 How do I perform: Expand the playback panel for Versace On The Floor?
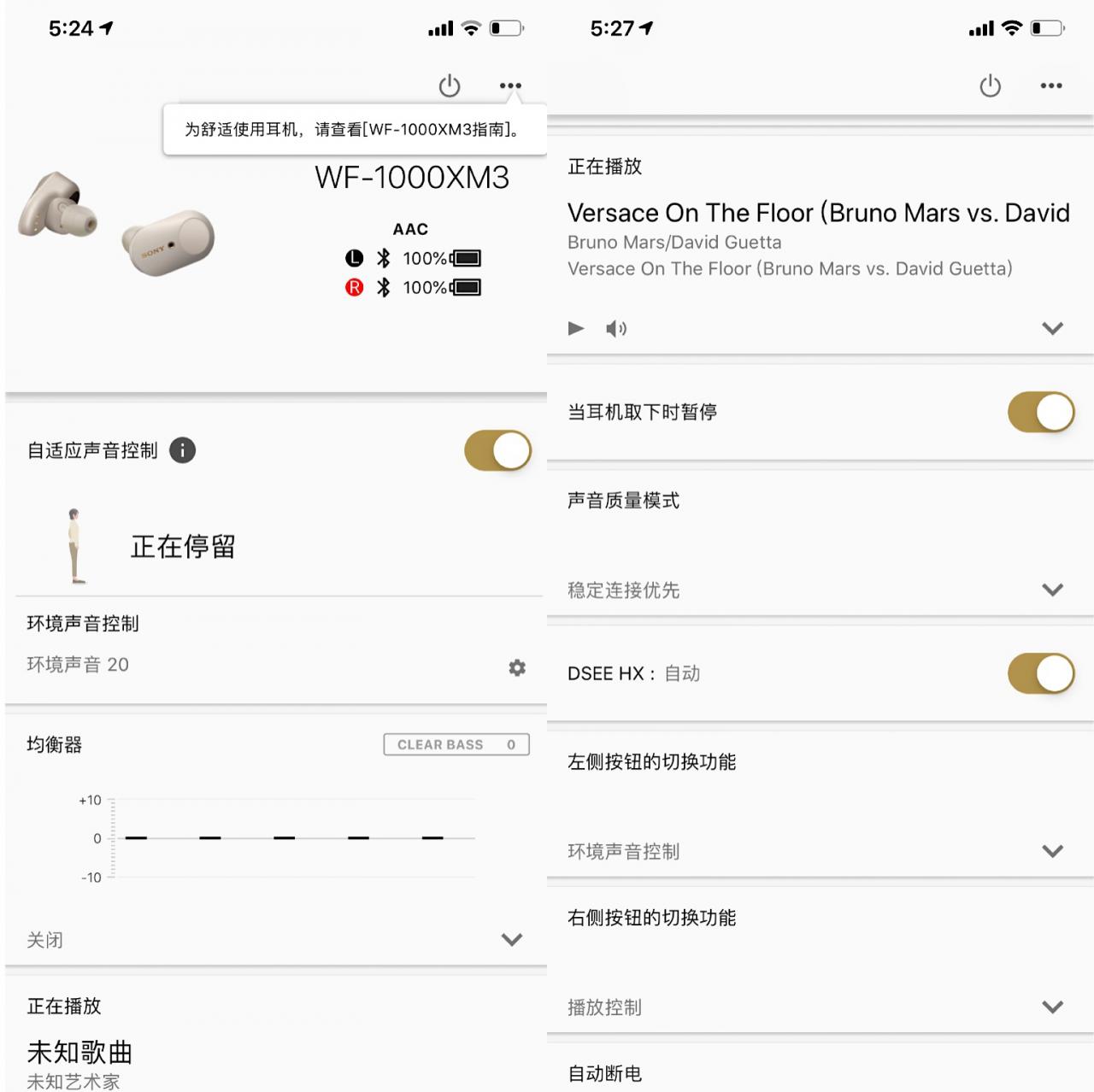[1052, 328]
